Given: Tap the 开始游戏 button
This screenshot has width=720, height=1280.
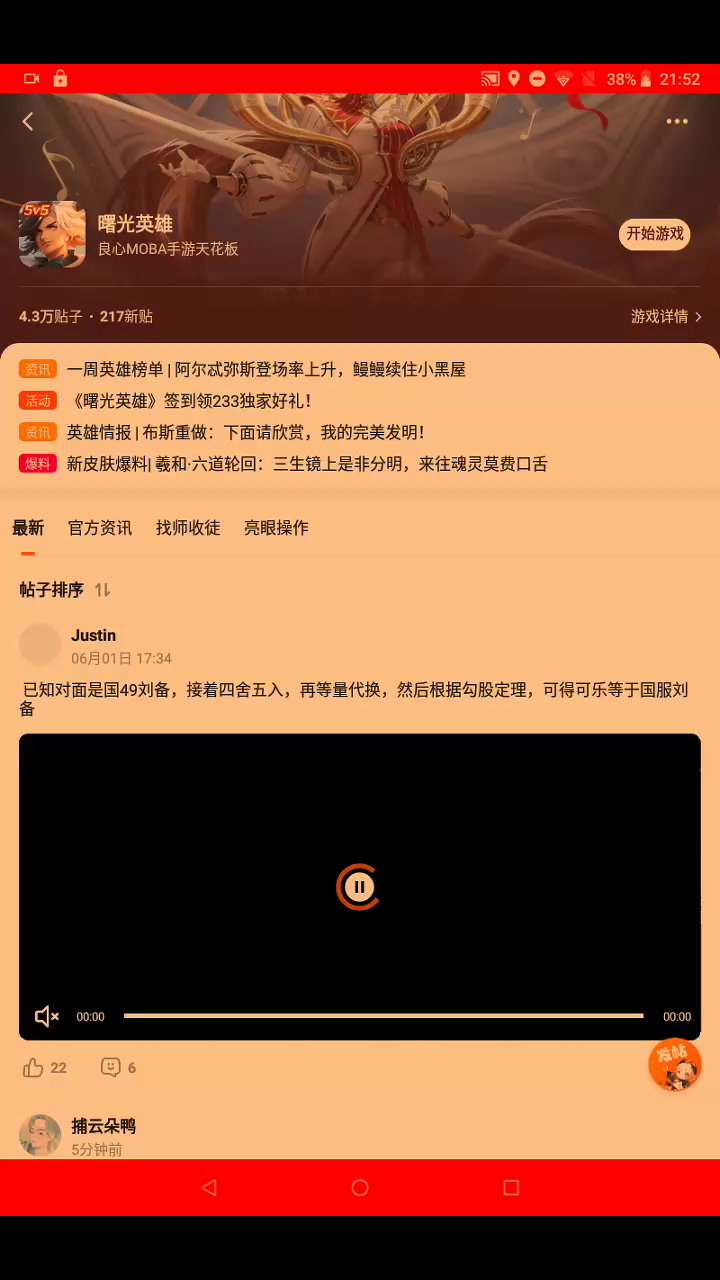Looking at the screenshot, I should pyautogui.click(x=655, y=234).
